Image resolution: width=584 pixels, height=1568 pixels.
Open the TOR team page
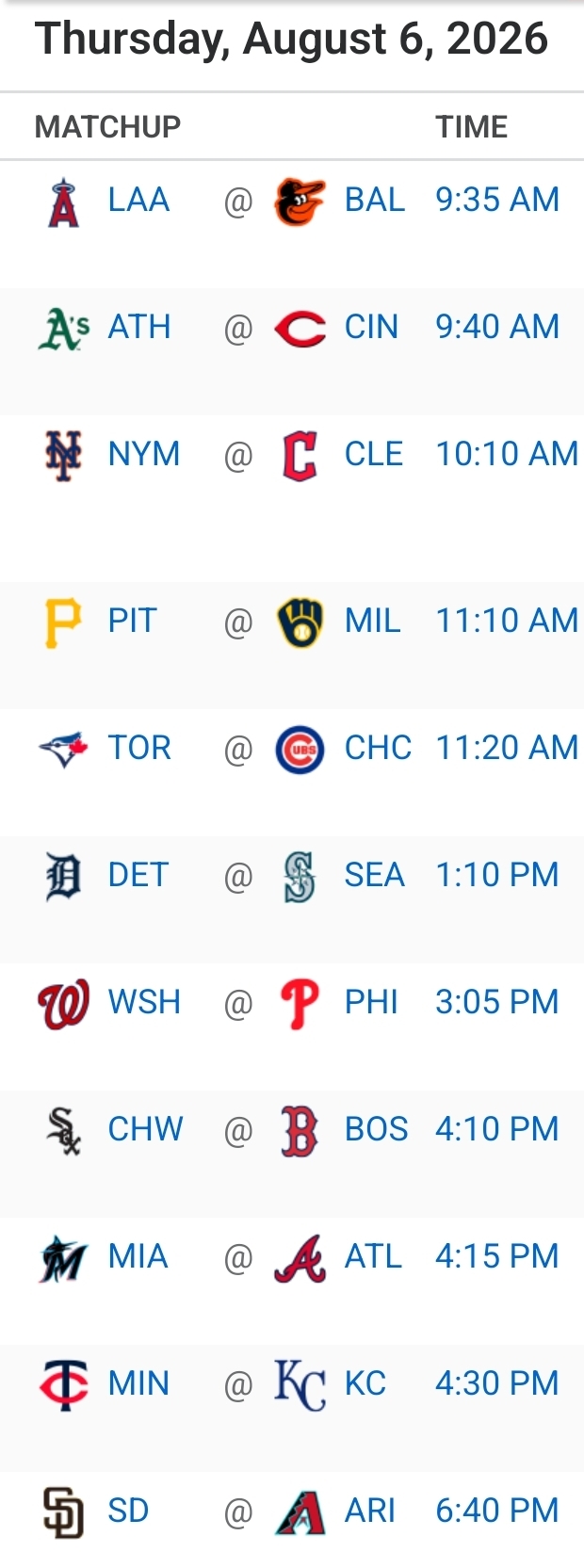pos(139,748)
